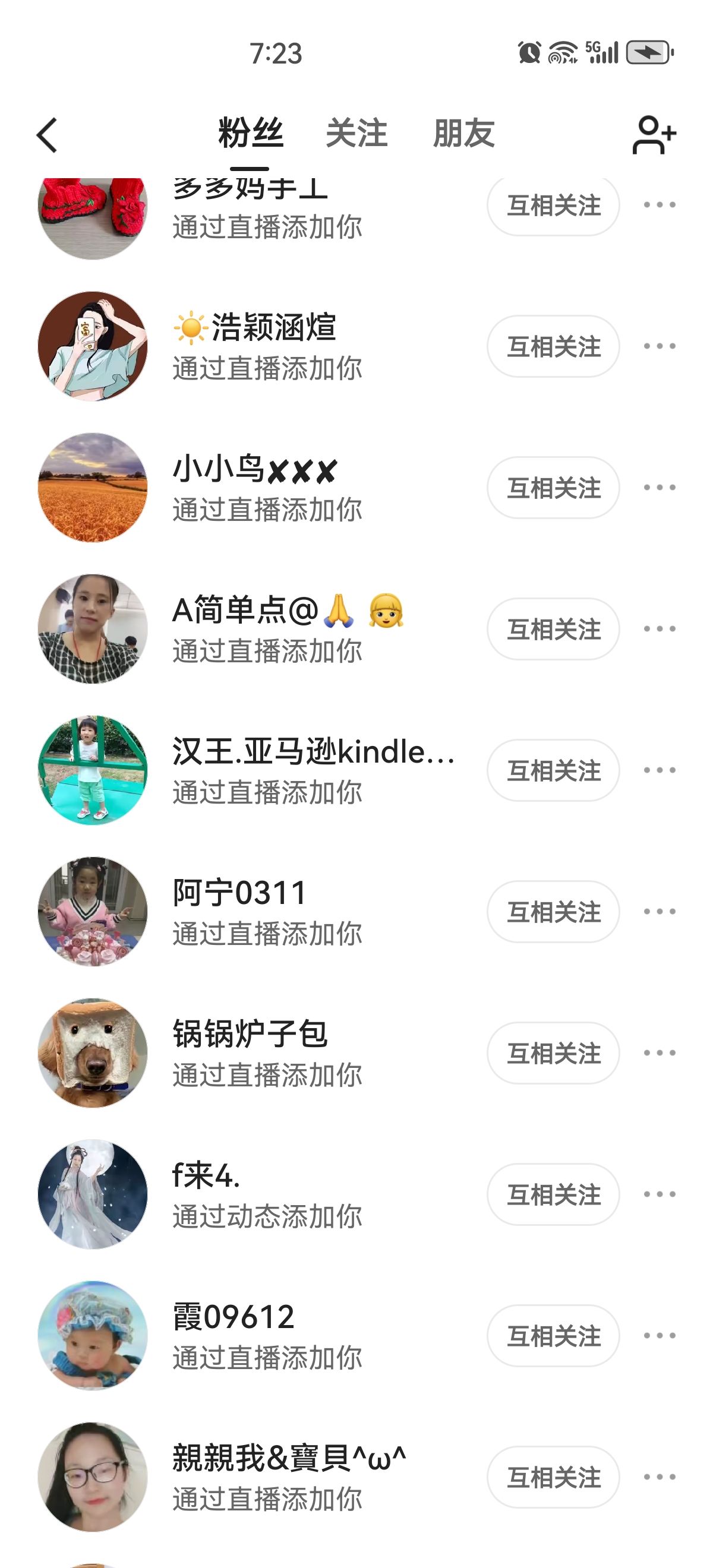Viewport: 713px width, 1568px height.
Task: Open 锅锅炉子包's dog avatar
Action: click(x=93, y=1052)
